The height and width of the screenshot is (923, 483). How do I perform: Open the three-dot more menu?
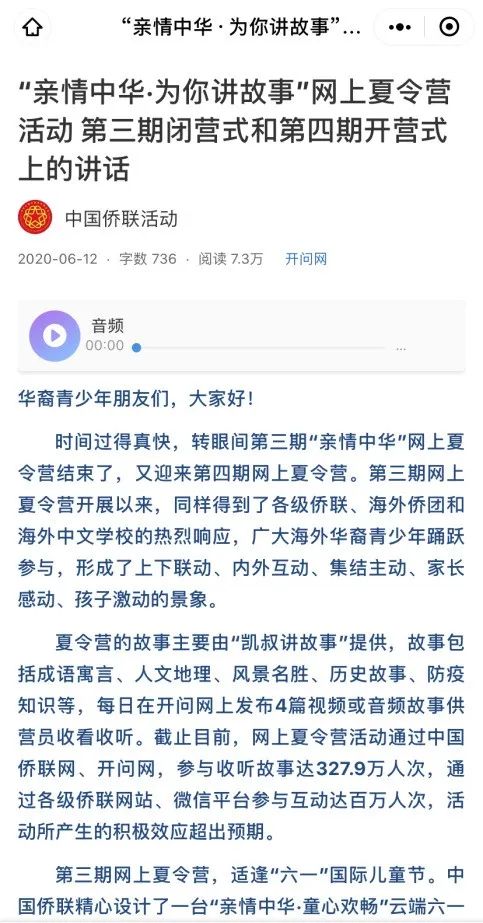pyautogui.click(x=400, y=27)
